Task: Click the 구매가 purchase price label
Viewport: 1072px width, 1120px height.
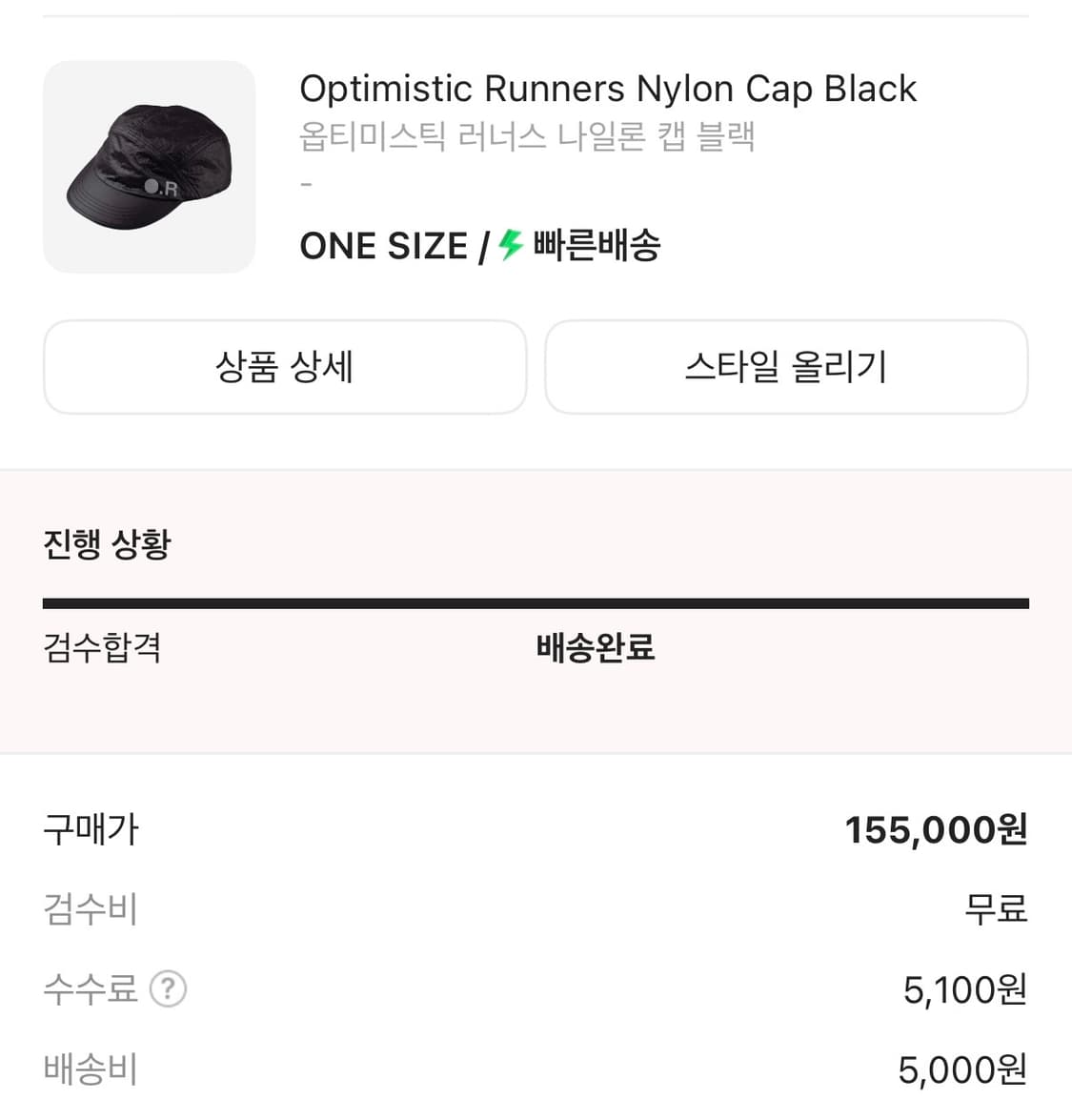Action: click(91, 829)
